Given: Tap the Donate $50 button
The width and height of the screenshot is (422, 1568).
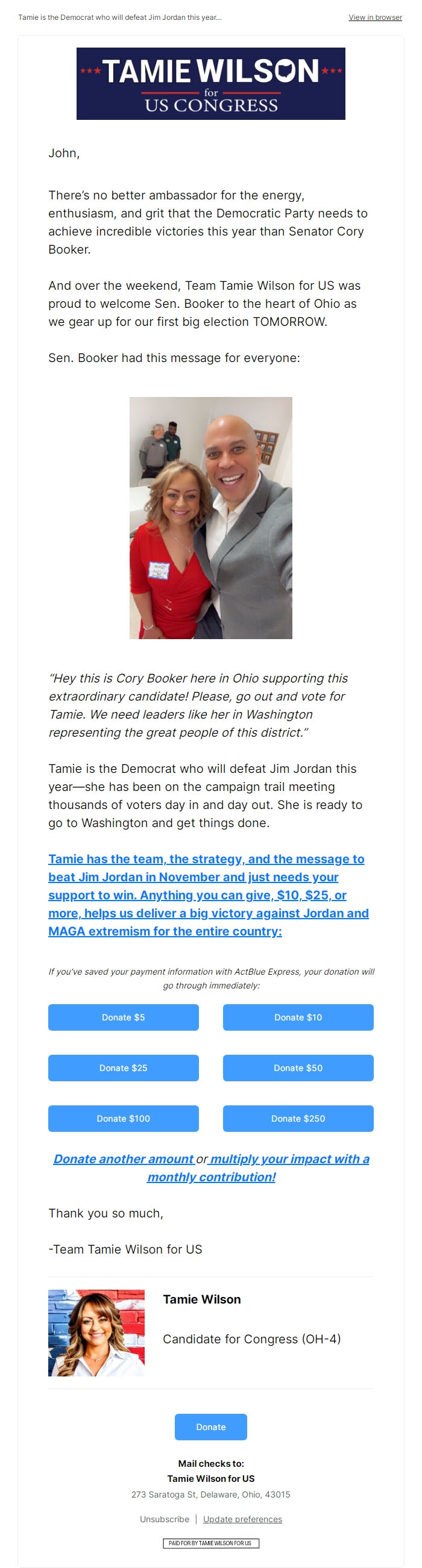Looking at the screenshot, I should [298, 1067].
